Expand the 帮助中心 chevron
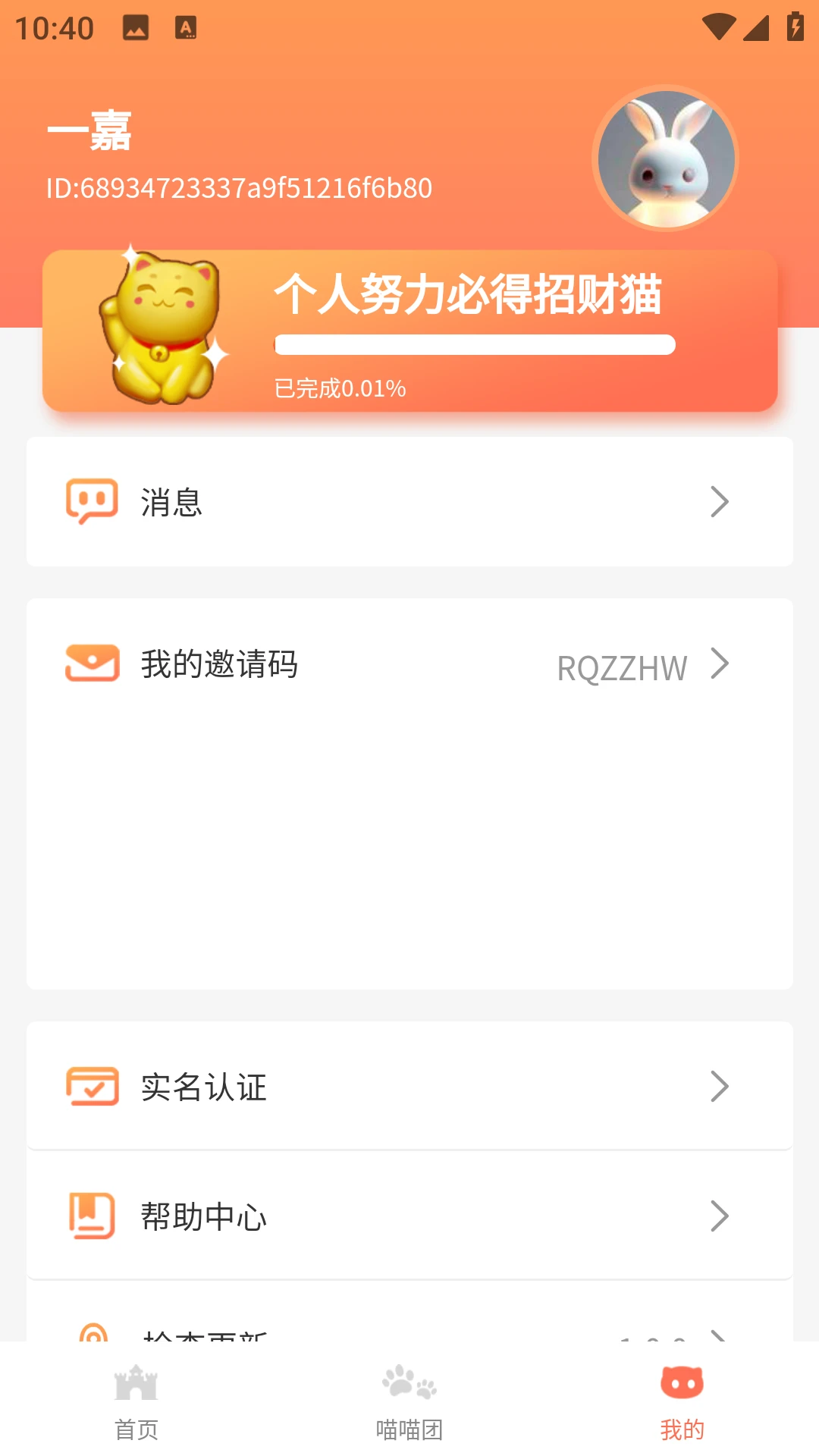The height and width of the screenshot is (1456, 819). click(x=719, y=1217)
